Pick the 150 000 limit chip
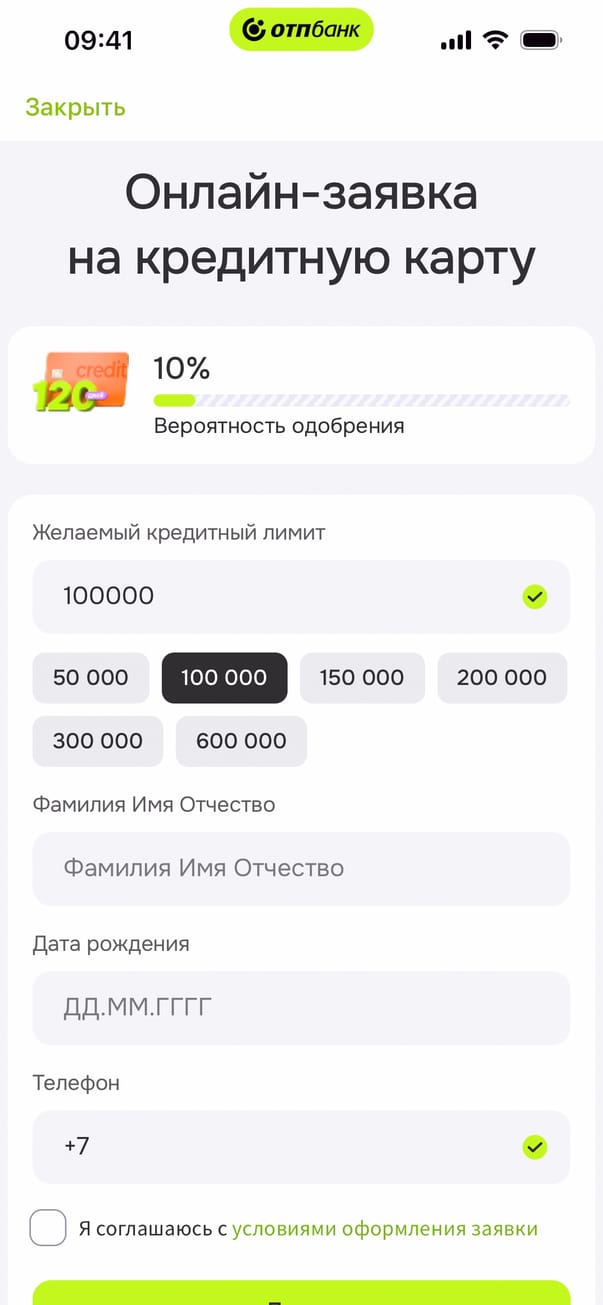The width and height of the screenshot is (603, 1305). click(x=362, y=678)
